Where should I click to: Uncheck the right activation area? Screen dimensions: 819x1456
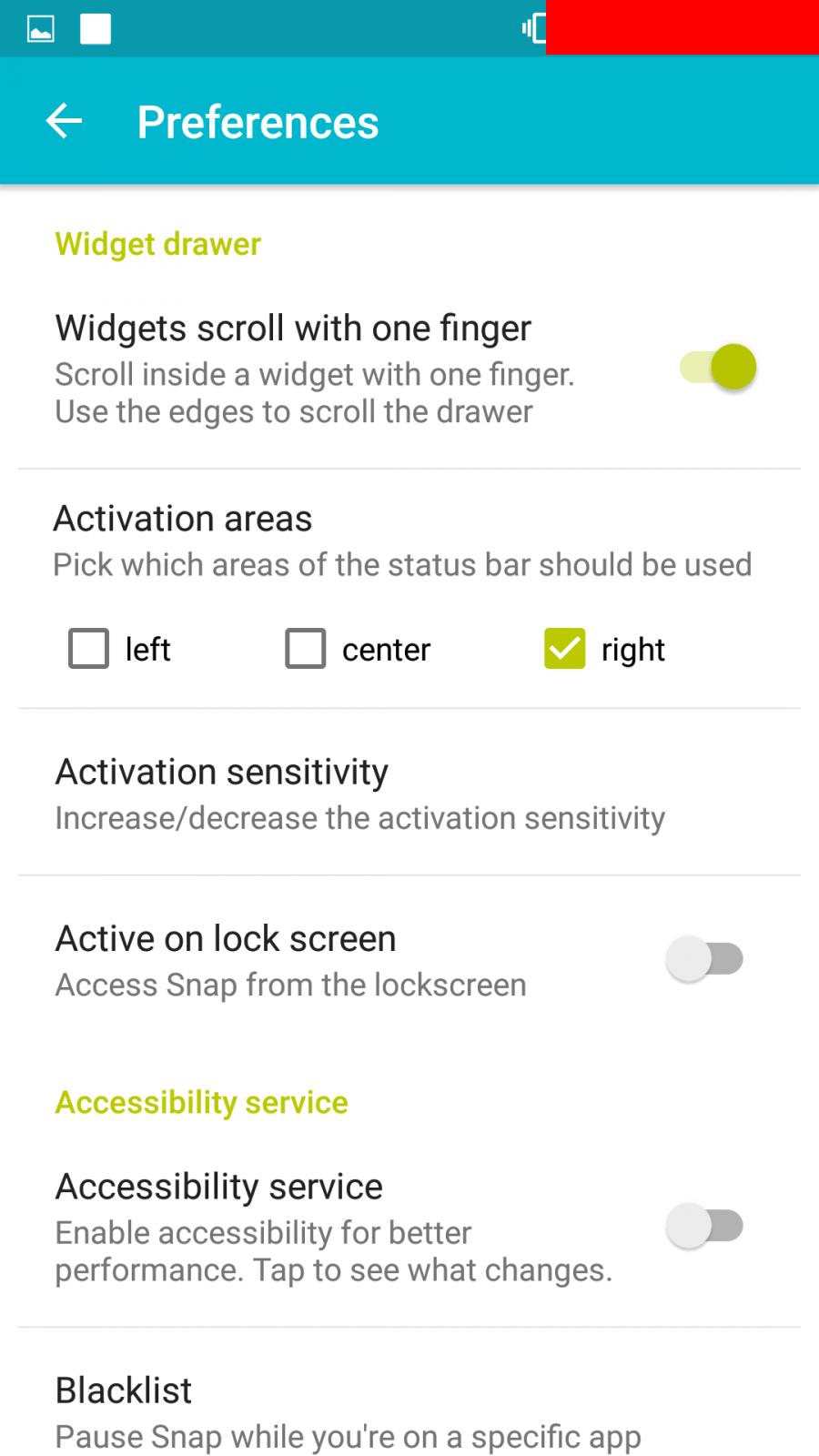564,649
